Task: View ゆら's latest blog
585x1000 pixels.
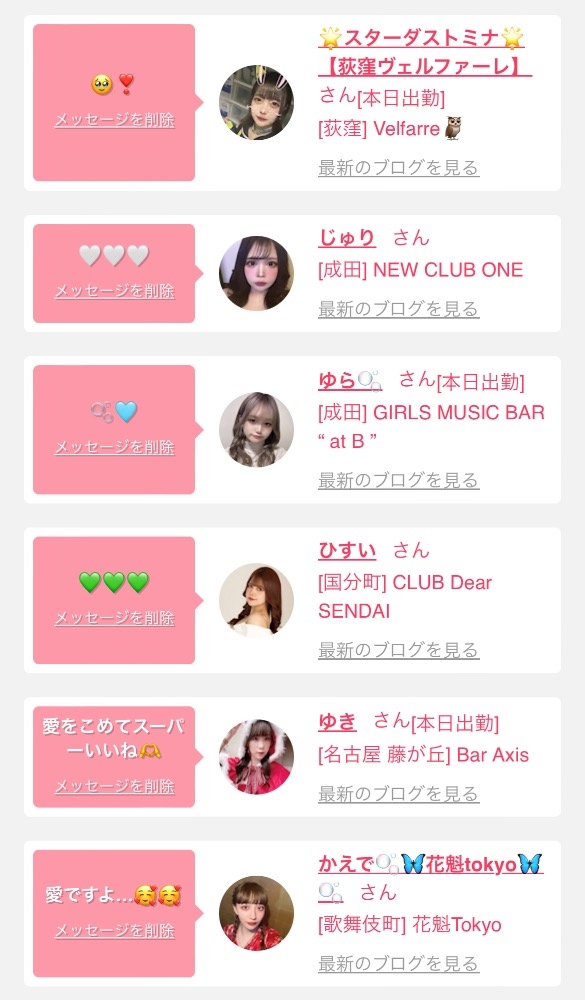Action: tap(399, 480)
